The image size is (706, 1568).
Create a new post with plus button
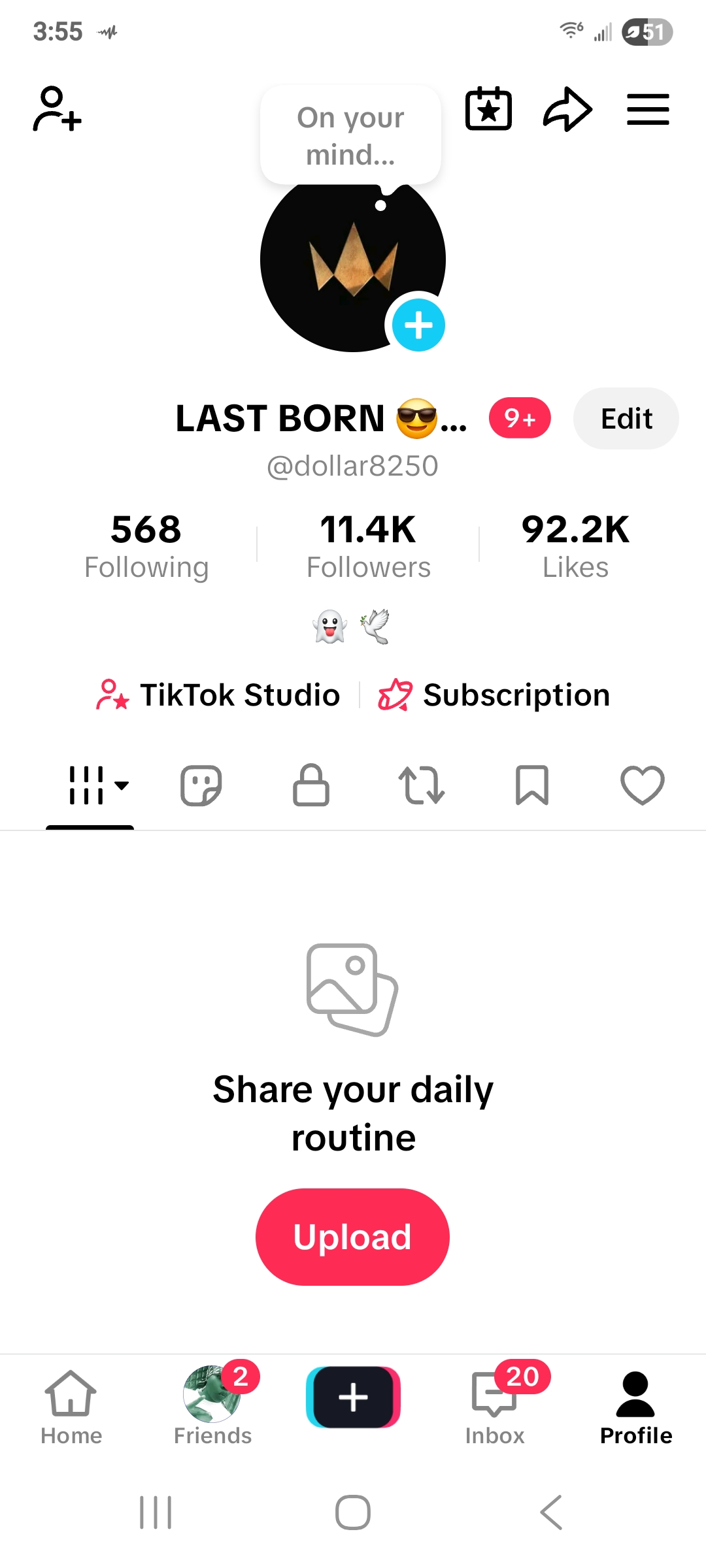353,1397
